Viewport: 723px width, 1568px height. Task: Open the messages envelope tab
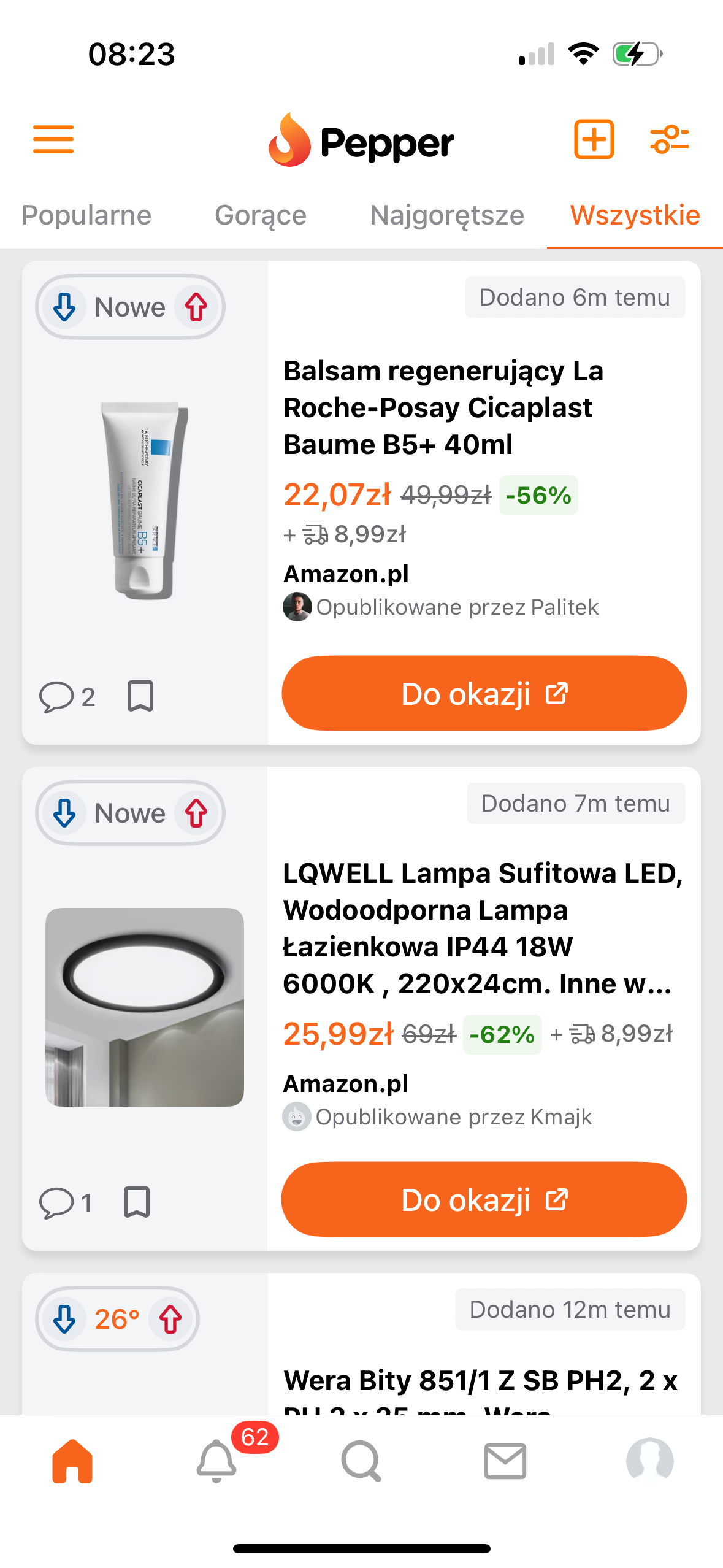pos(505,1461)
